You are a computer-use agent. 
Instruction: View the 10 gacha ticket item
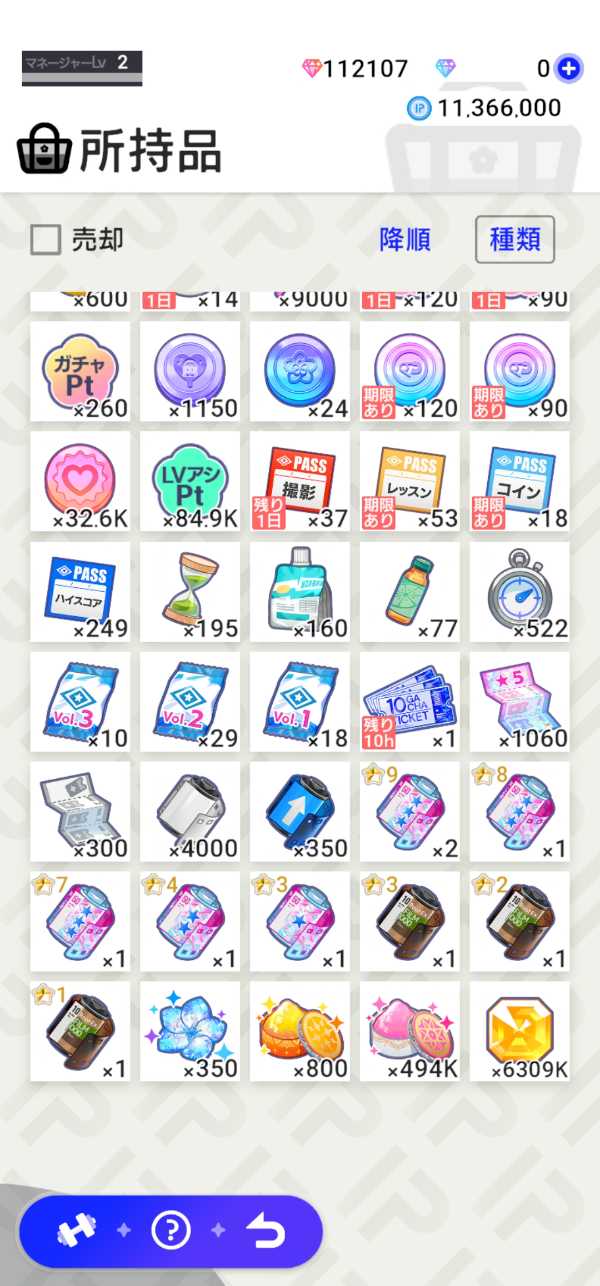(410, 701)
